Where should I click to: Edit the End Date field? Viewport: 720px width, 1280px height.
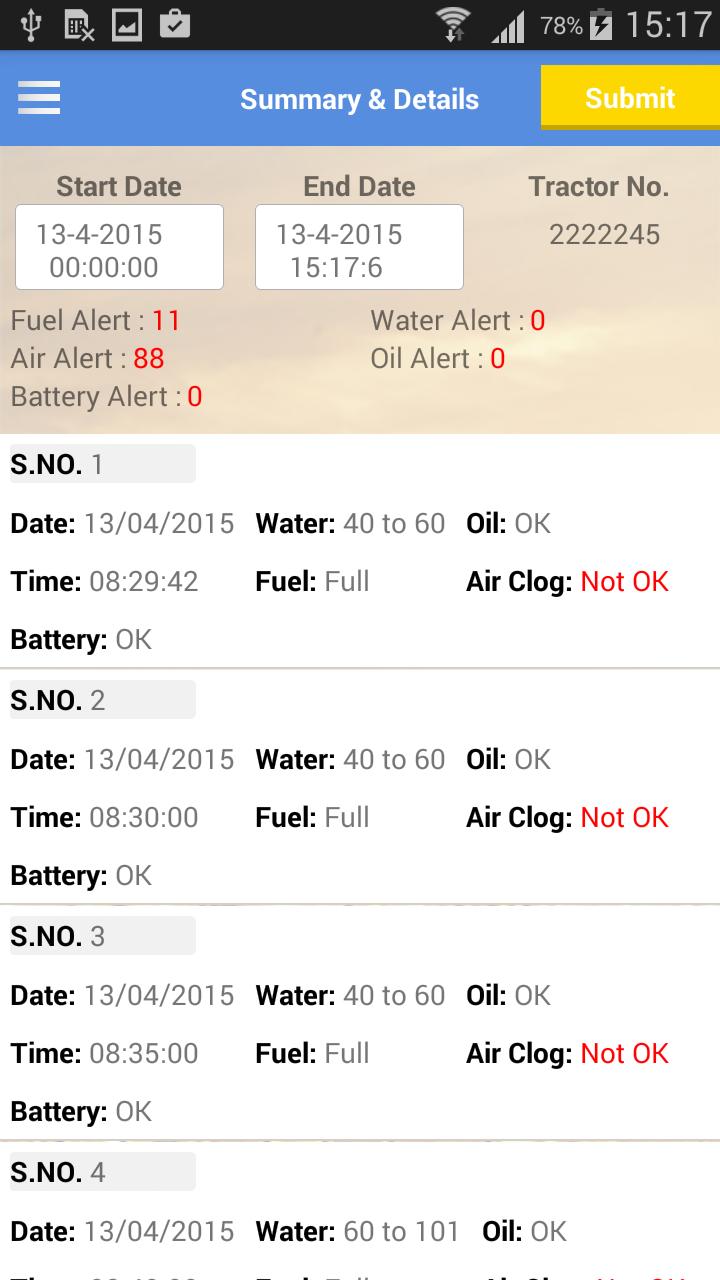coord(359,247)
